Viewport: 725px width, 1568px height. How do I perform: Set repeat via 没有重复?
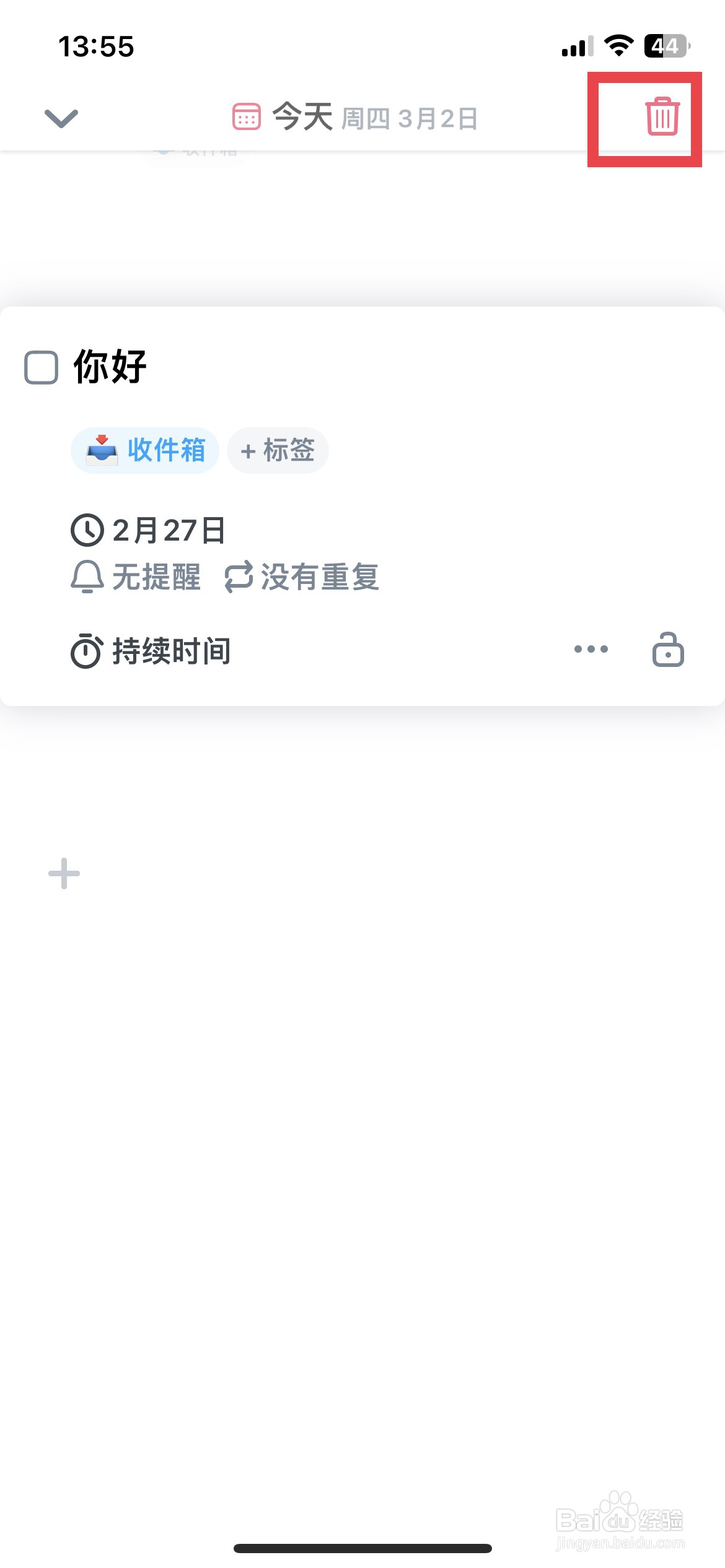click(301, 577)
